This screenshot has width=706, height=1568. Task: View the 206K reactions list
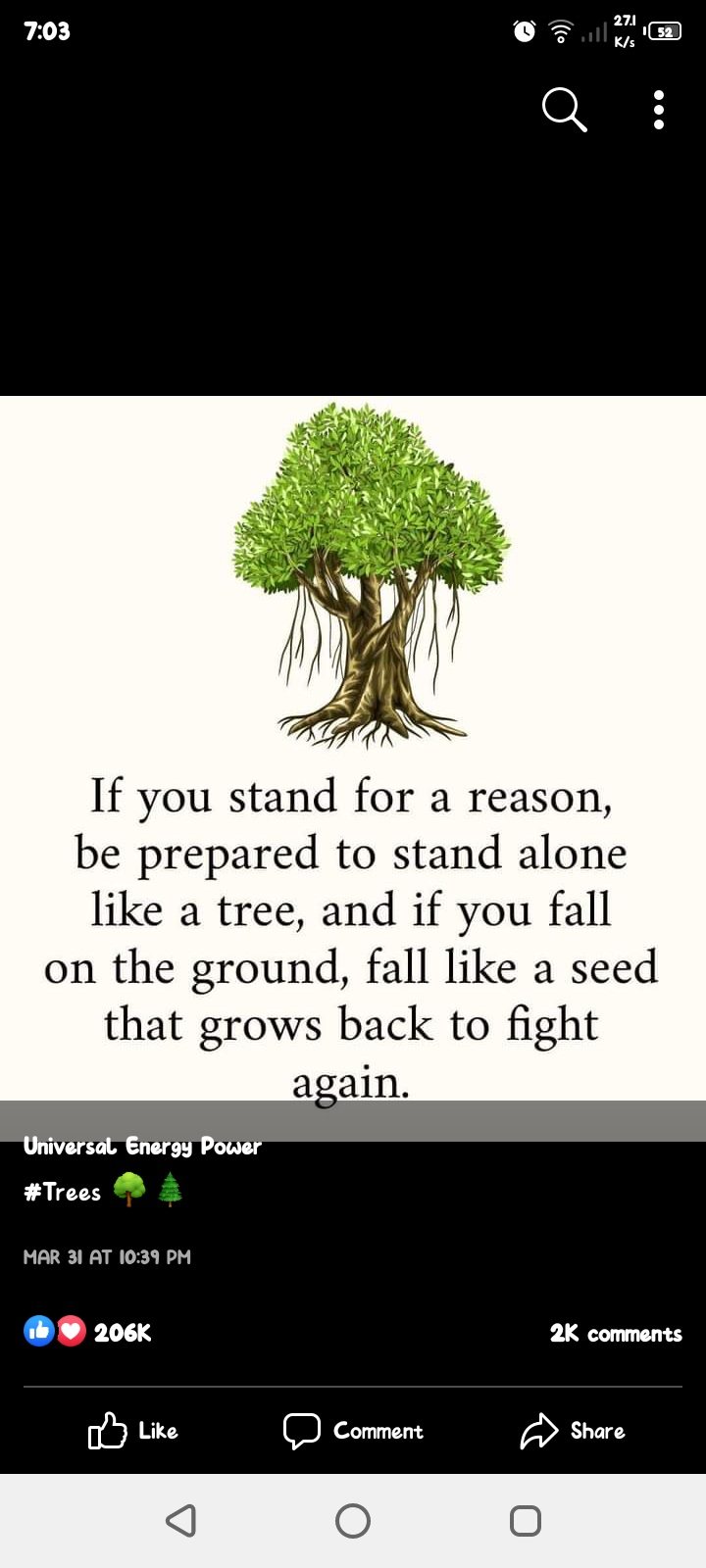(88, 1332)
